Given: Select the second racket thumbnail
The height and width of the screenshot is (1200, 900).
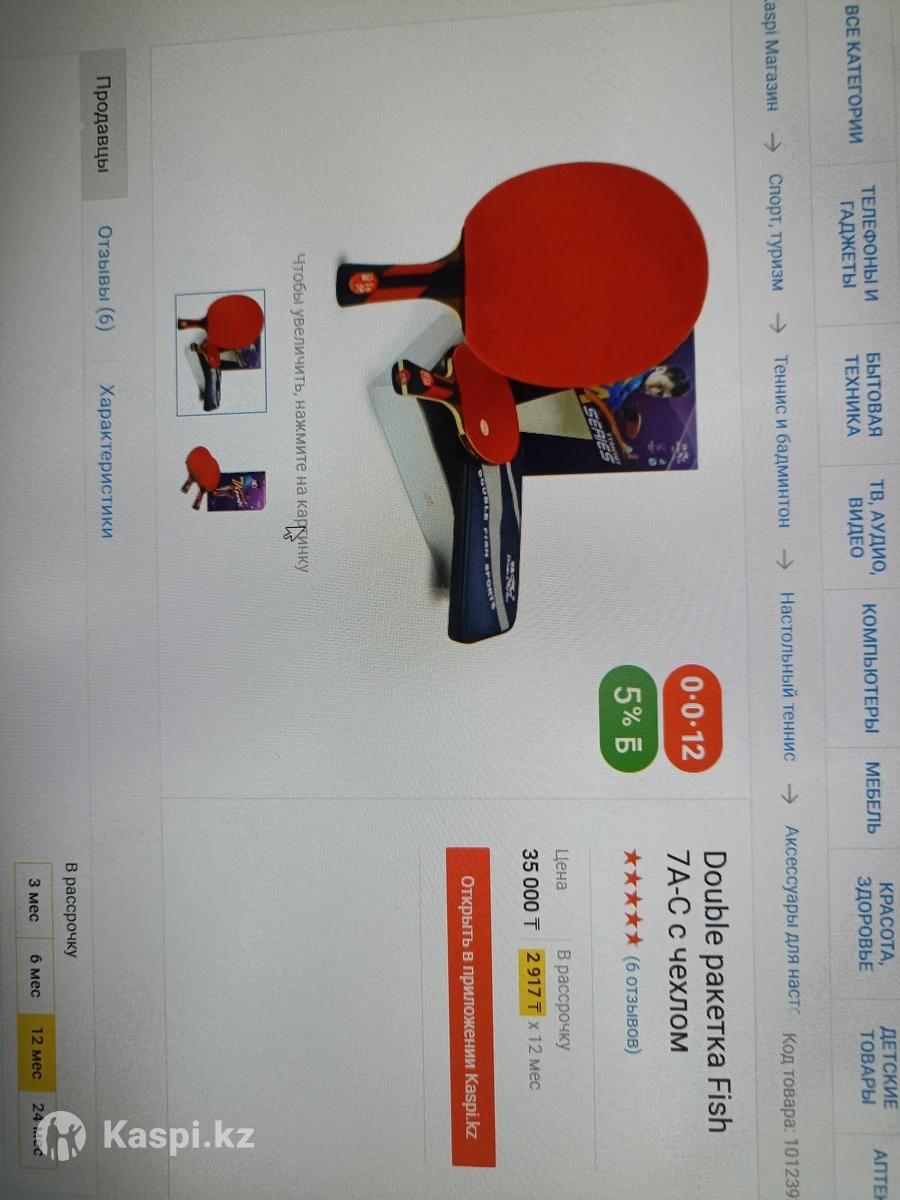Looking at the screenshot, I should 221,478.
